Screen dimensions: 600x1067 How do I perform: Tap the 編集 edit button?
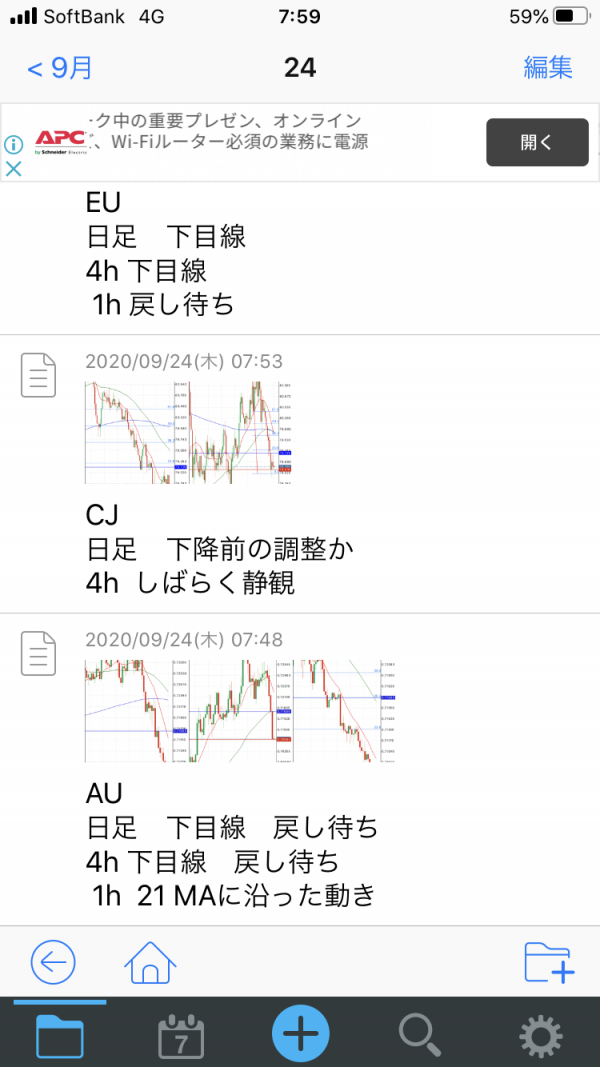point(548,67)
